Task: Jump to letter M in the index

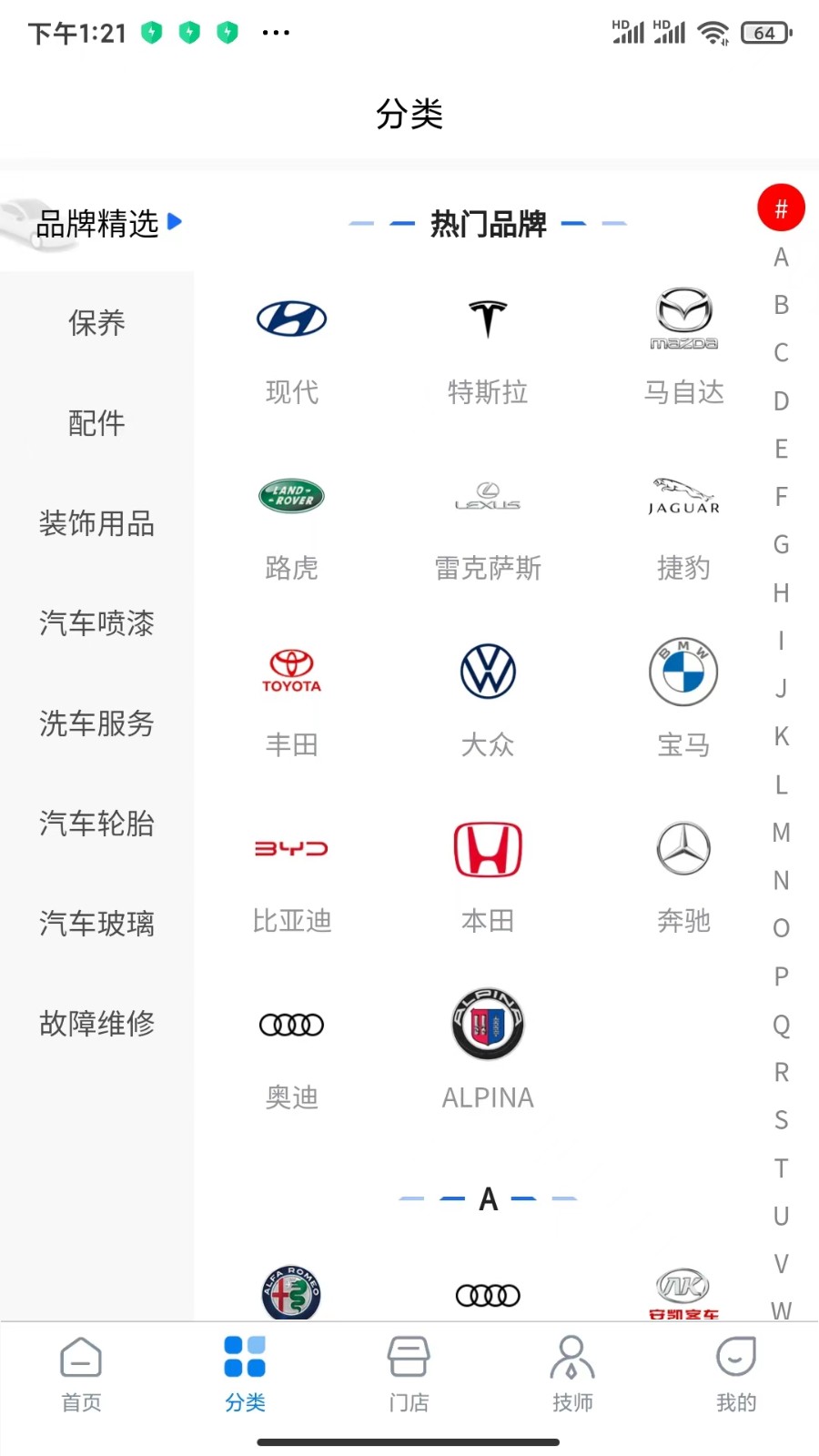Action: pyautogui.click(x=781, y=833)
